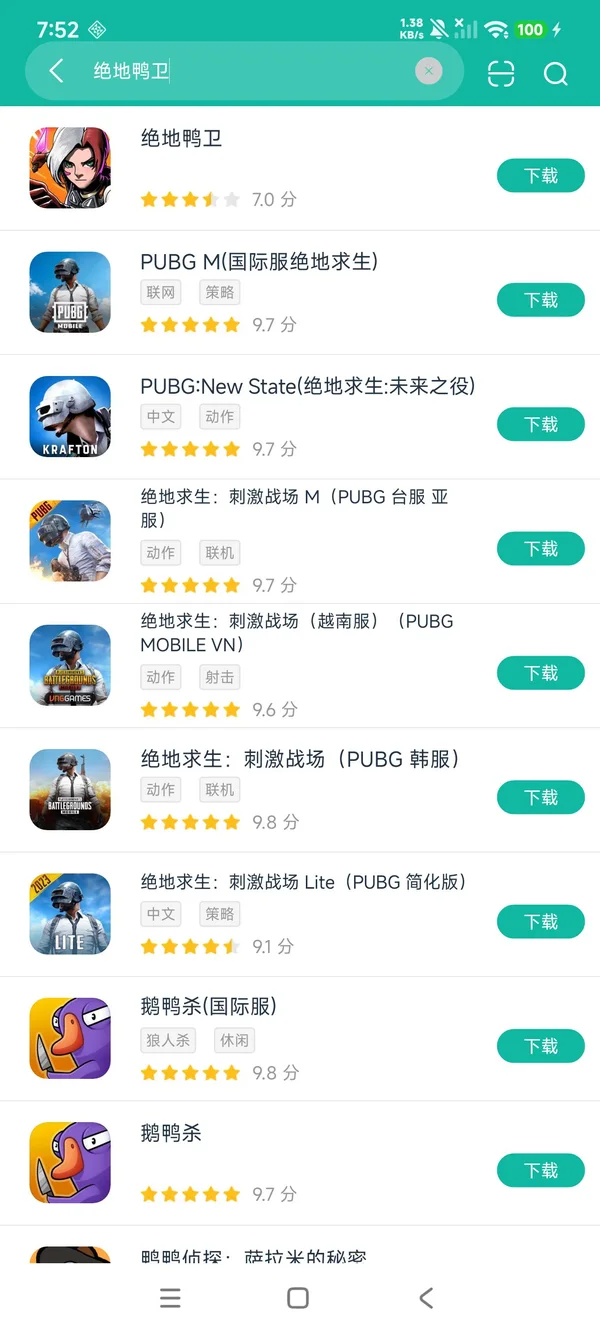
Task: Download 绝地鸭卫
Action: (x=540, y=176)
